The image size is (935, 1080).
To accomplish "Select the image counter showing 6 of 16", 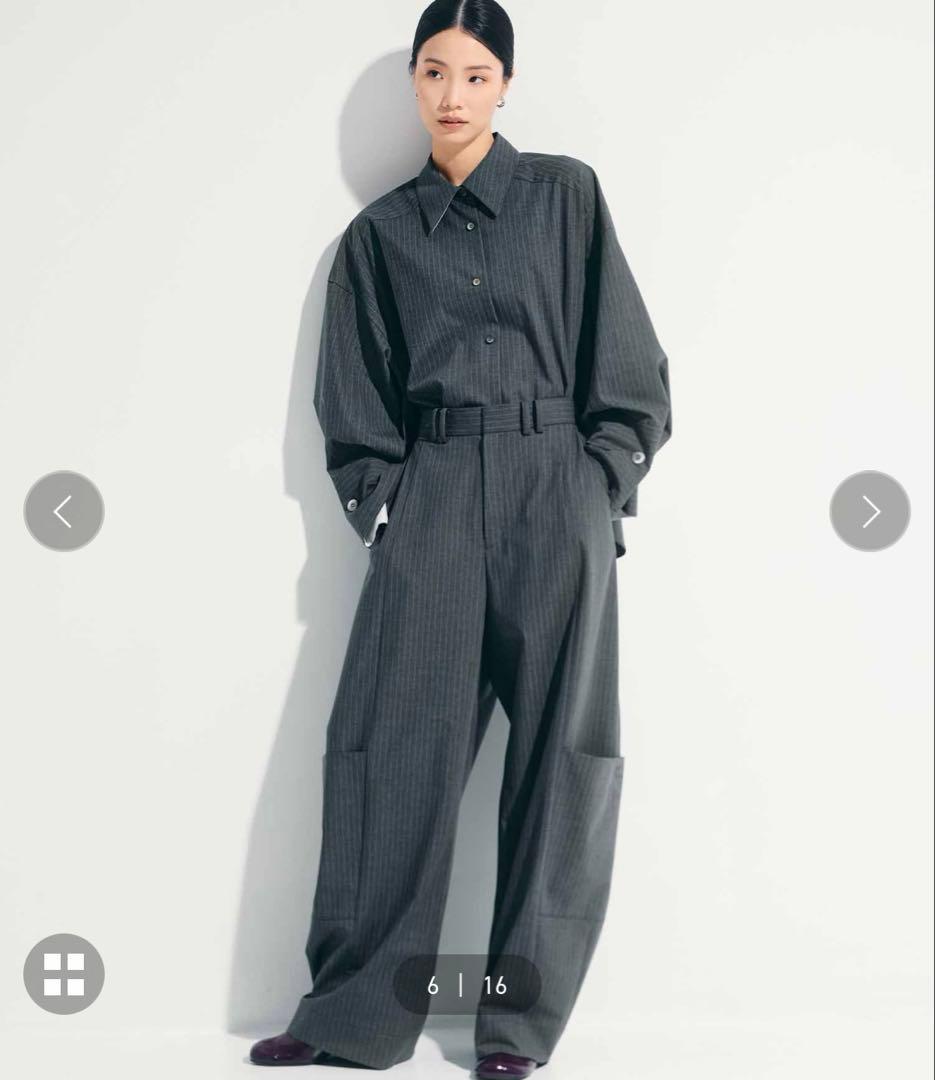I will click(x=464, y=984).
